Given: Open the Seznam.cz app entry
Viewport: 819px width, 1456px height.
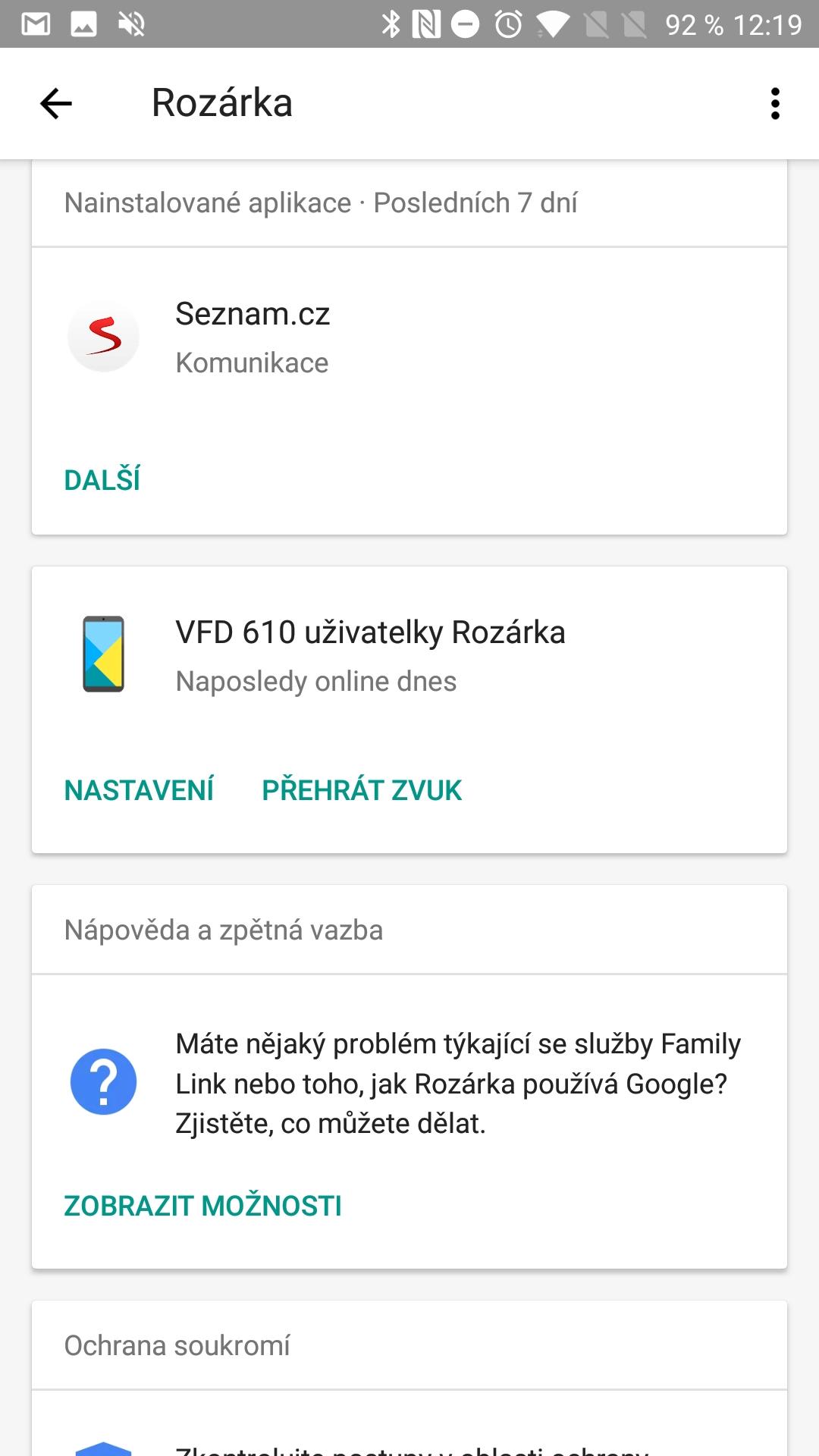Looking at the screenshot, I should click(x=409, y=337).
